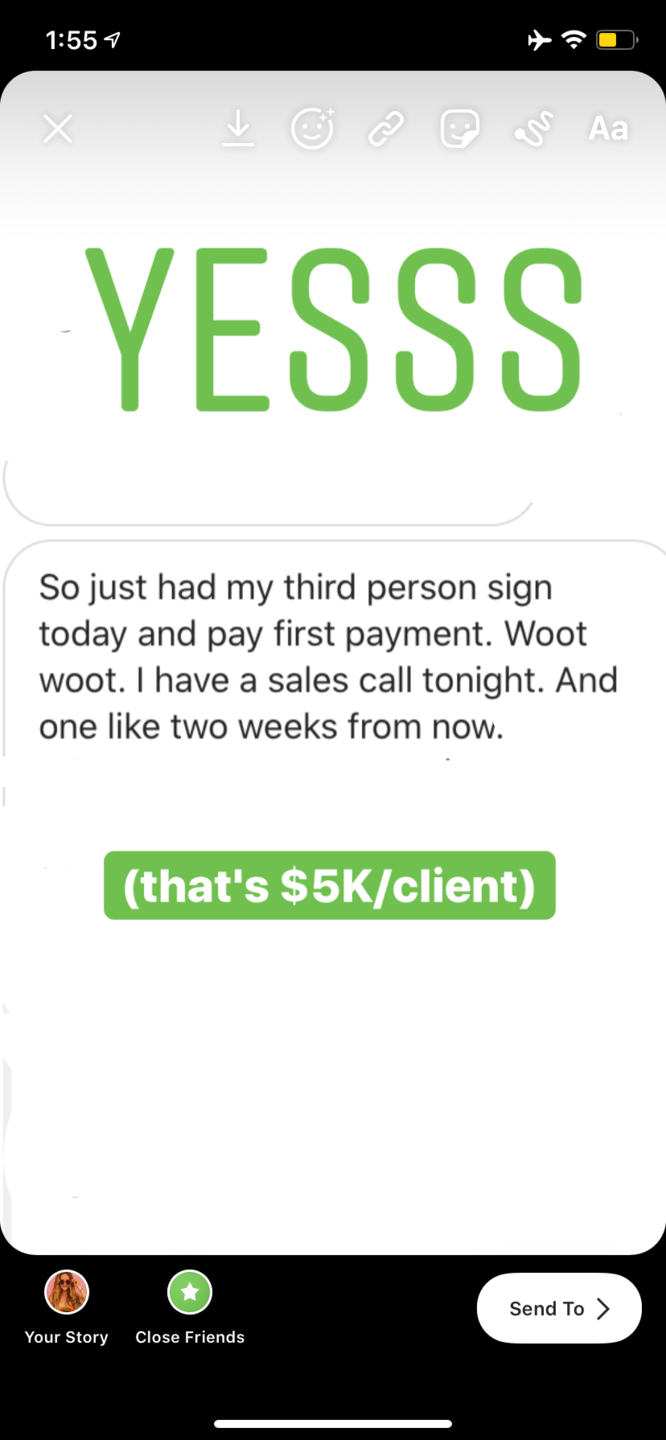The height and width of the screenshot is (1440, 666).
Task: Download the story to device
Action: pos(238,128)
